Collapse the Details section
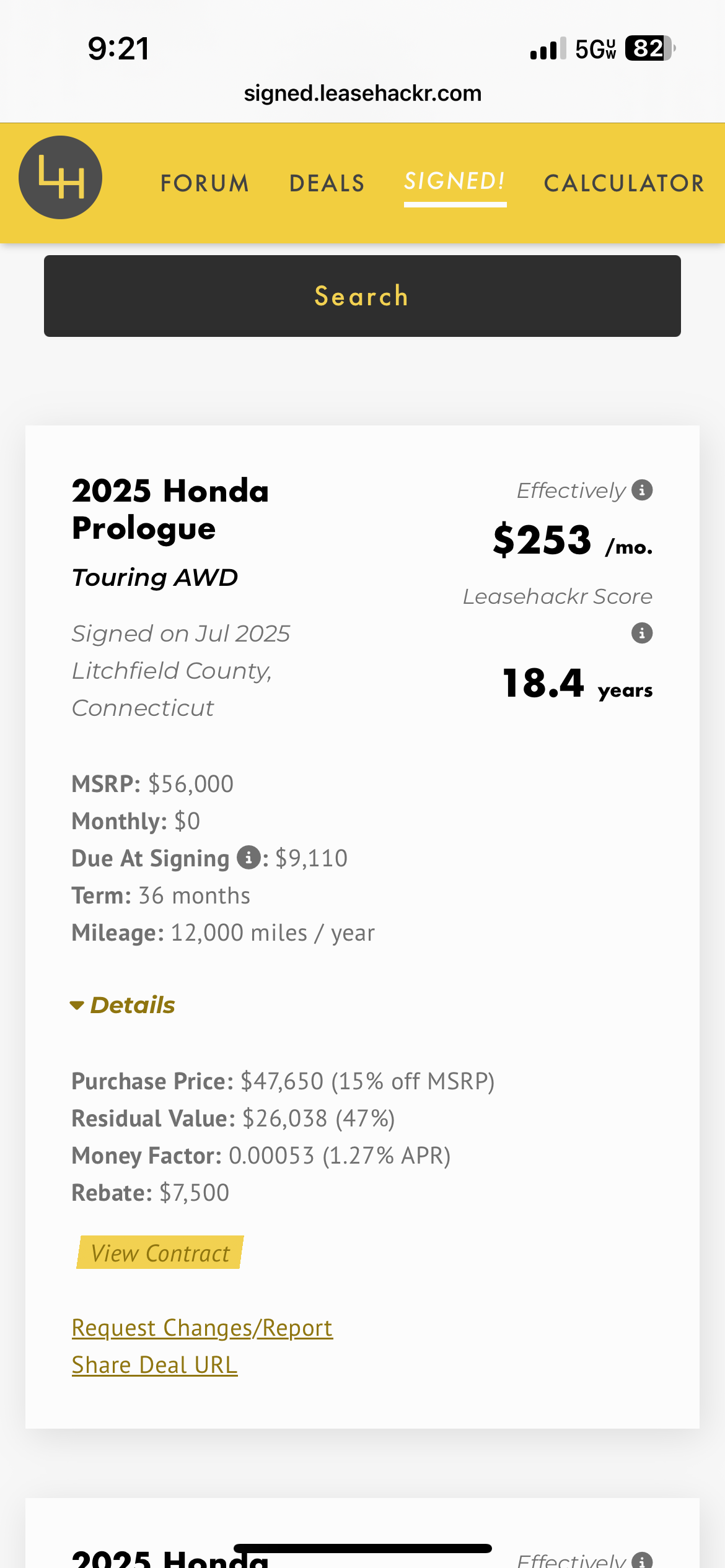725x1568 pixels. [123, 1005]
